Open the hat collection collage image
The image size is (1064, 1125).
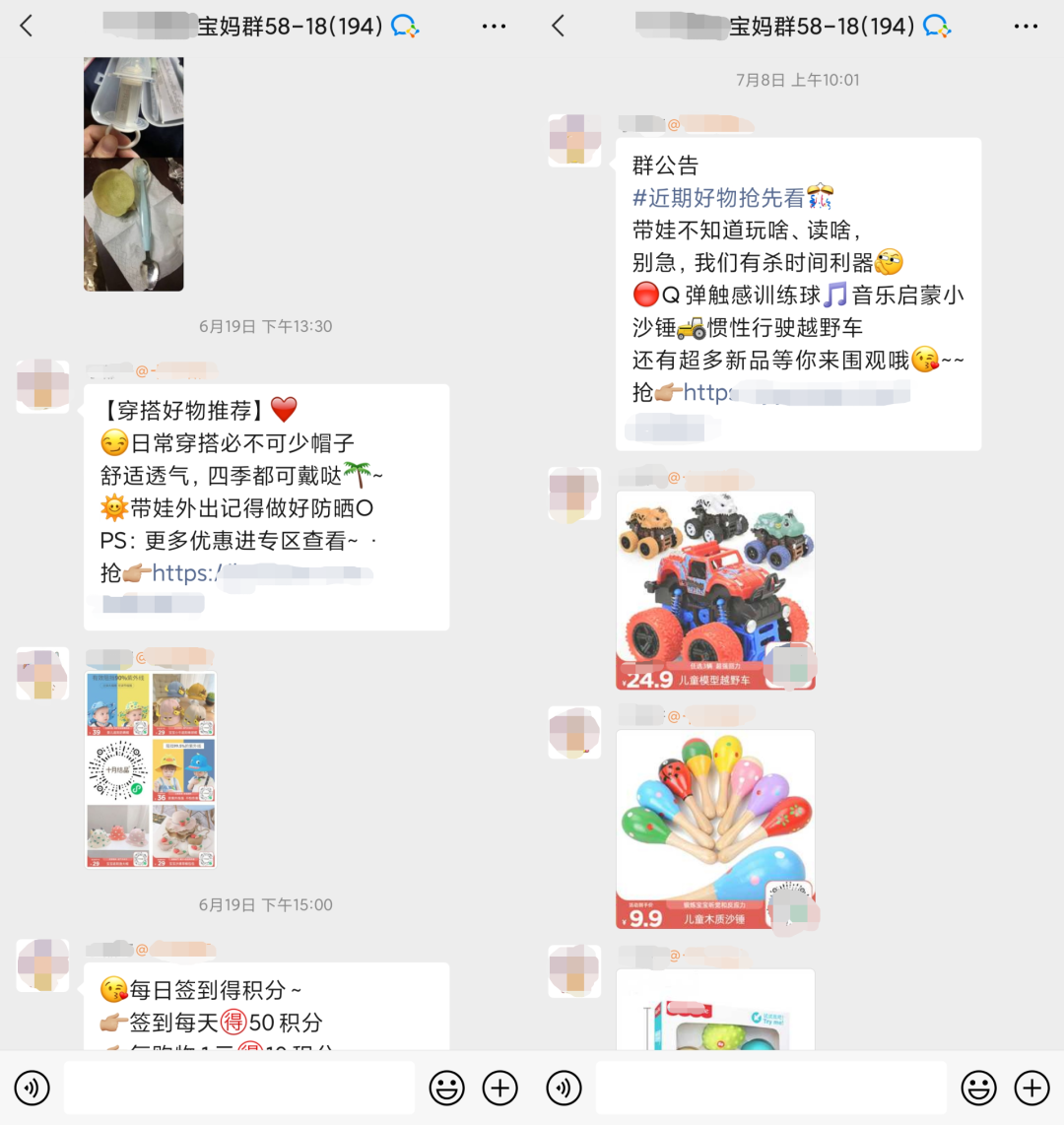tap(151, 769)
